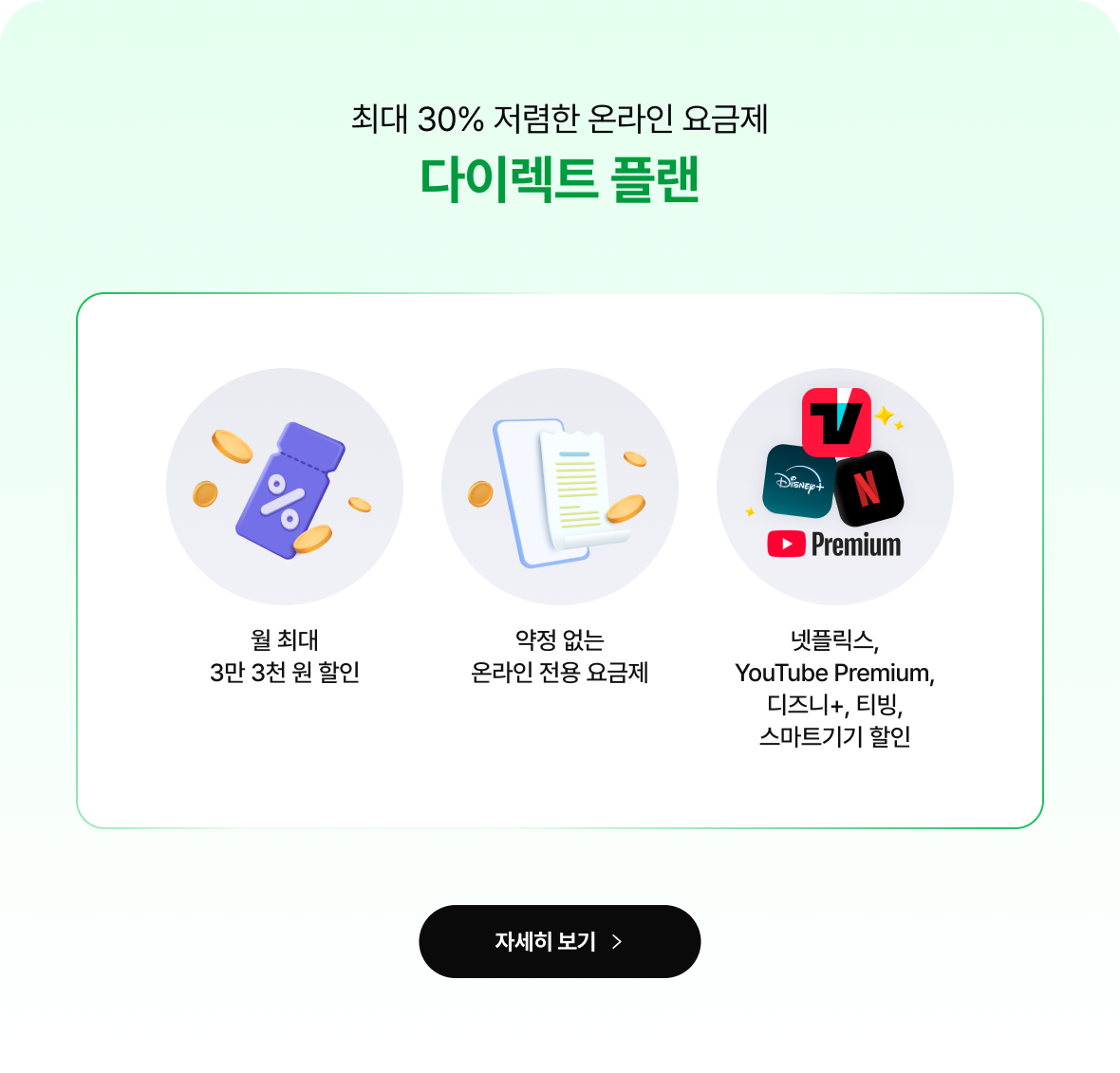Tap the 자세히 보기 button
Viewport: 1120px width, 1073px height.
pos(559,941)
